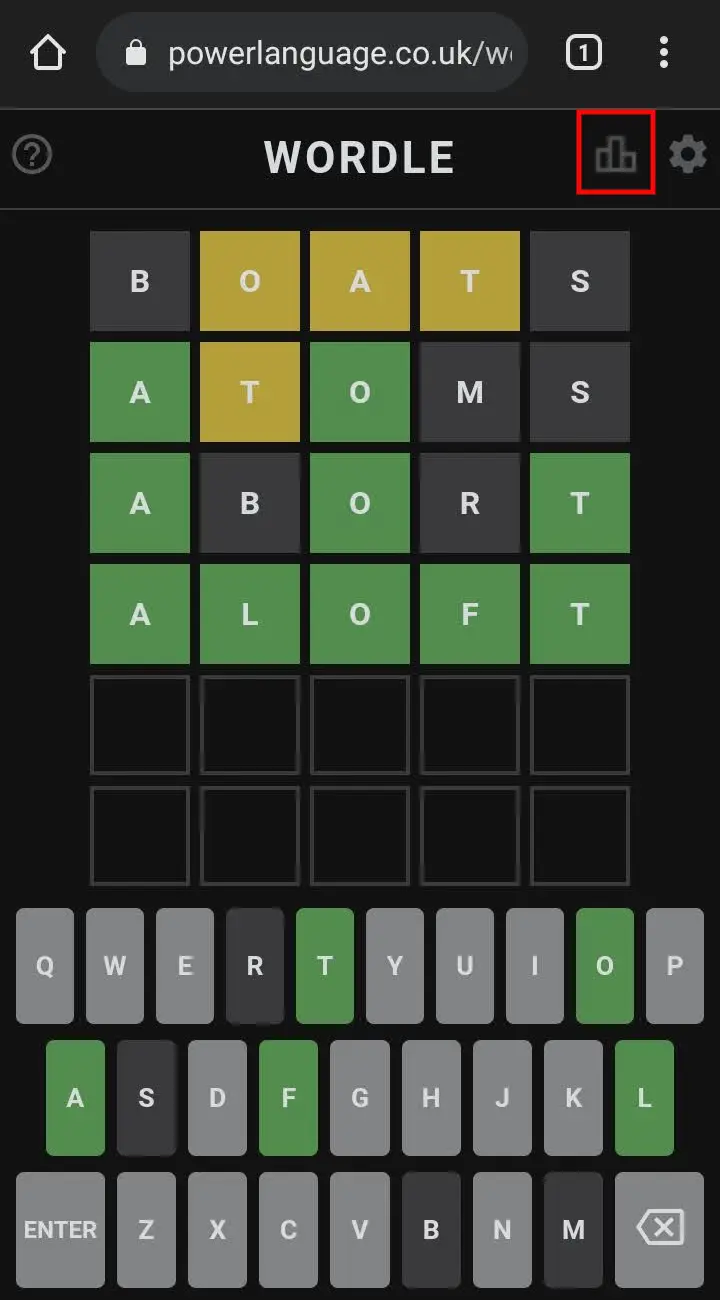
Task: Tap the green F key
Action: click(288, 1098)
